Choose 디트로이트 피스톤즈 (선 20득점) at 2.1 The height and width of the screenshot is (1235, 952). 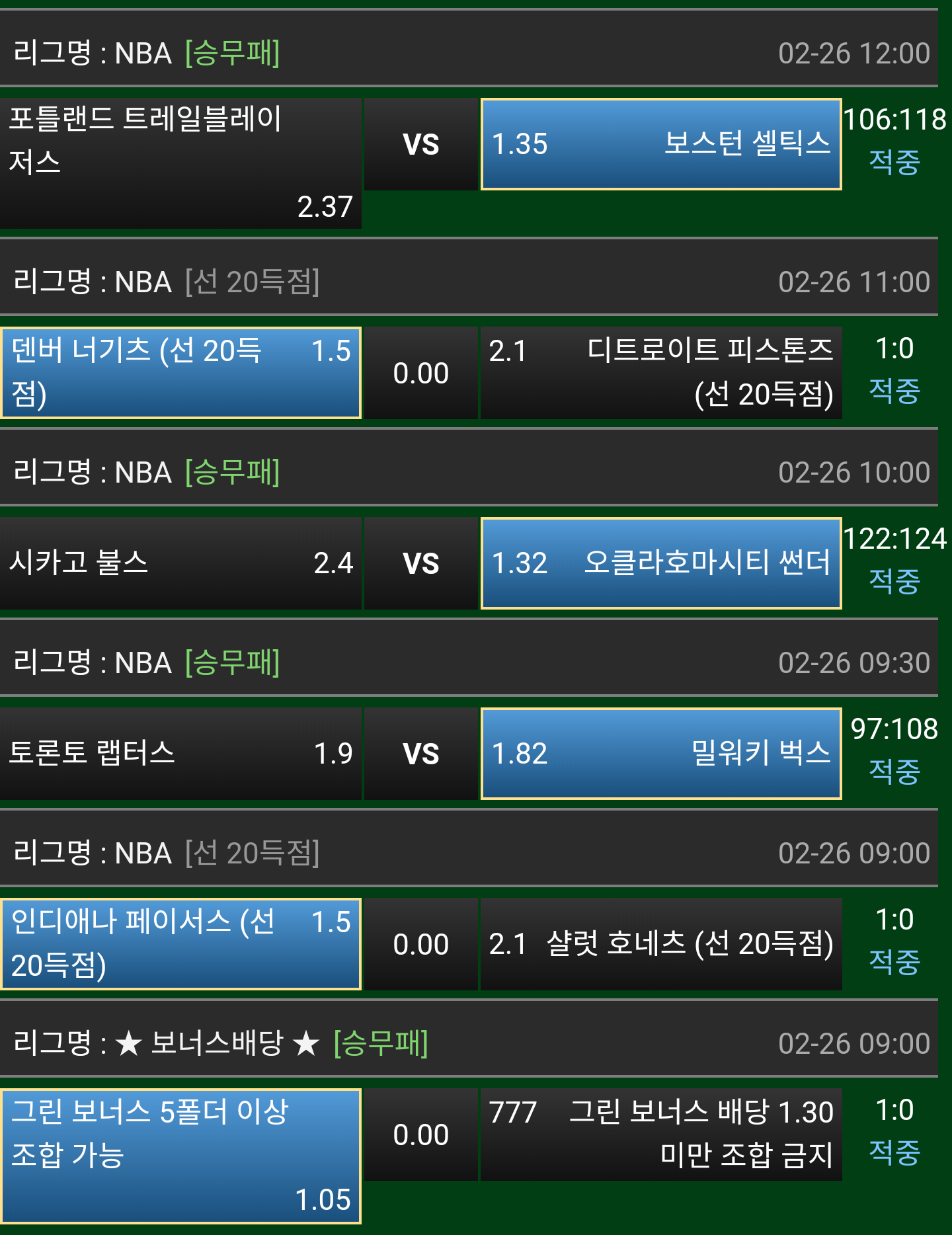[x=660, y=373]
